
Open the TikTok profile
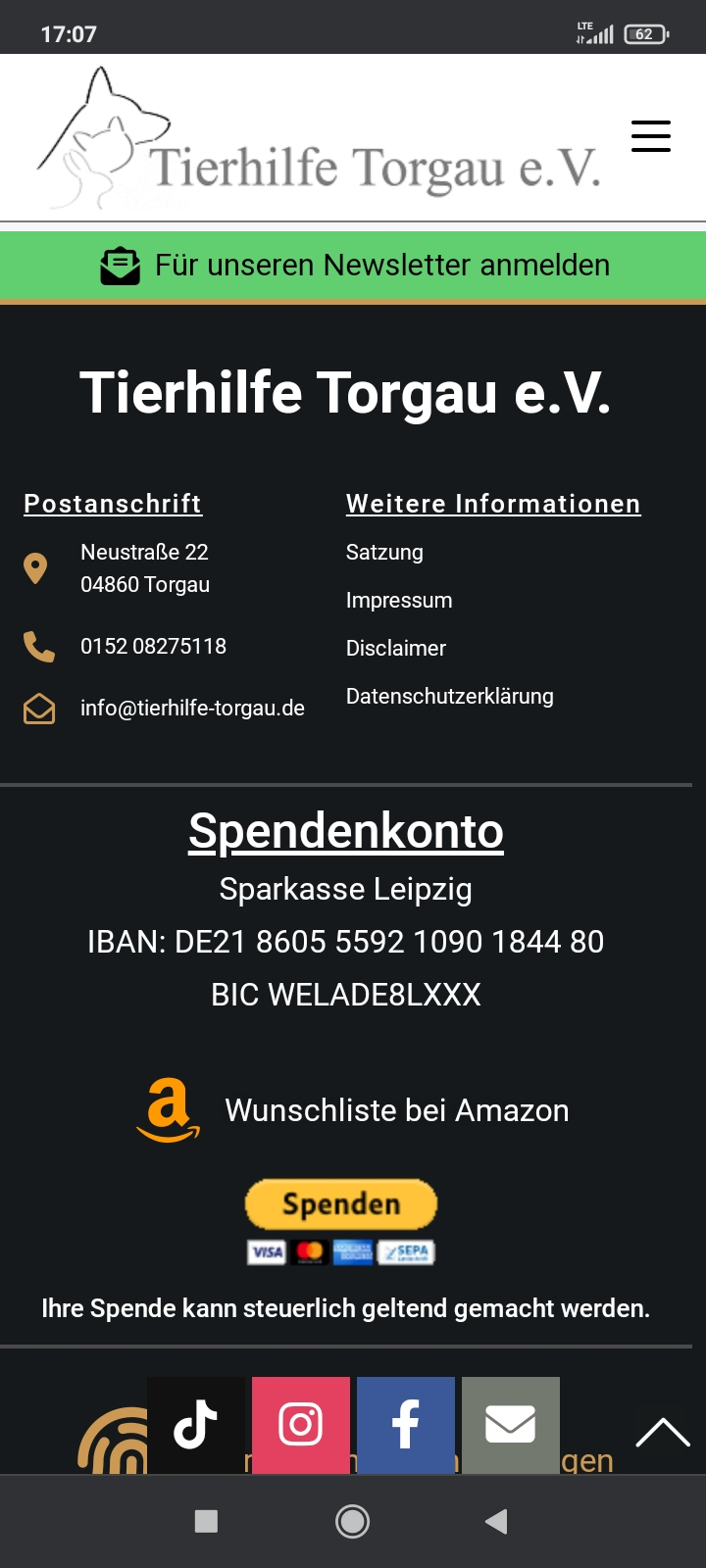(x=196, y=1425)
